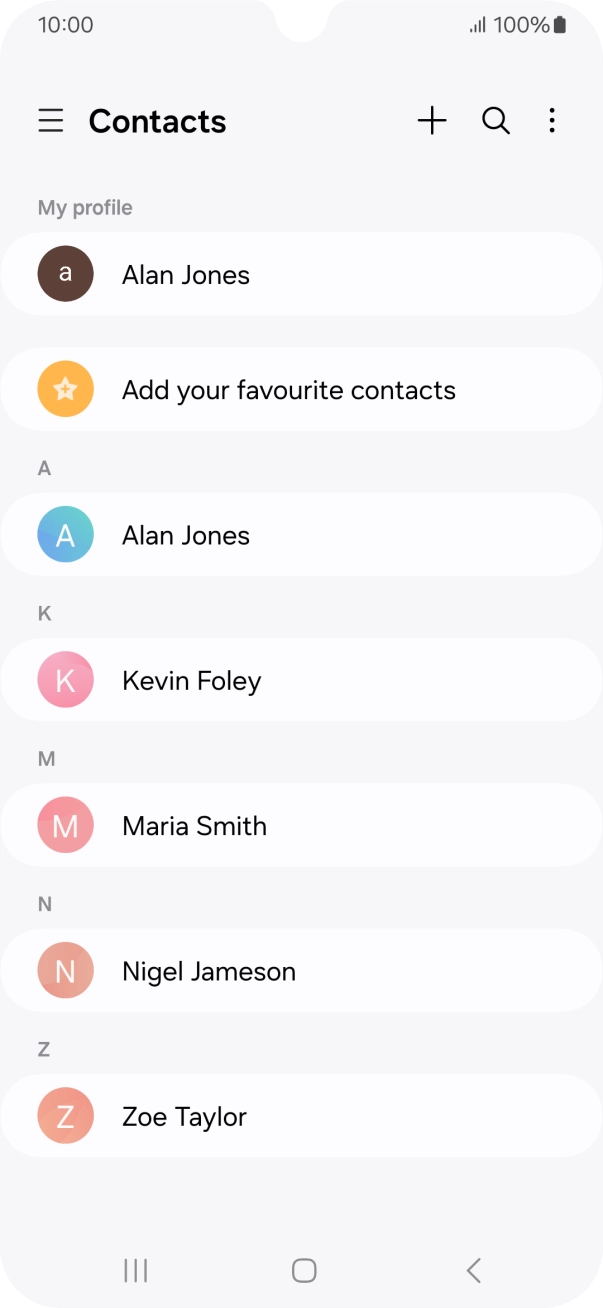Show recent apps from navigation bar
The height and width of the screenshot is (1308, 603).
[135, 1270]
